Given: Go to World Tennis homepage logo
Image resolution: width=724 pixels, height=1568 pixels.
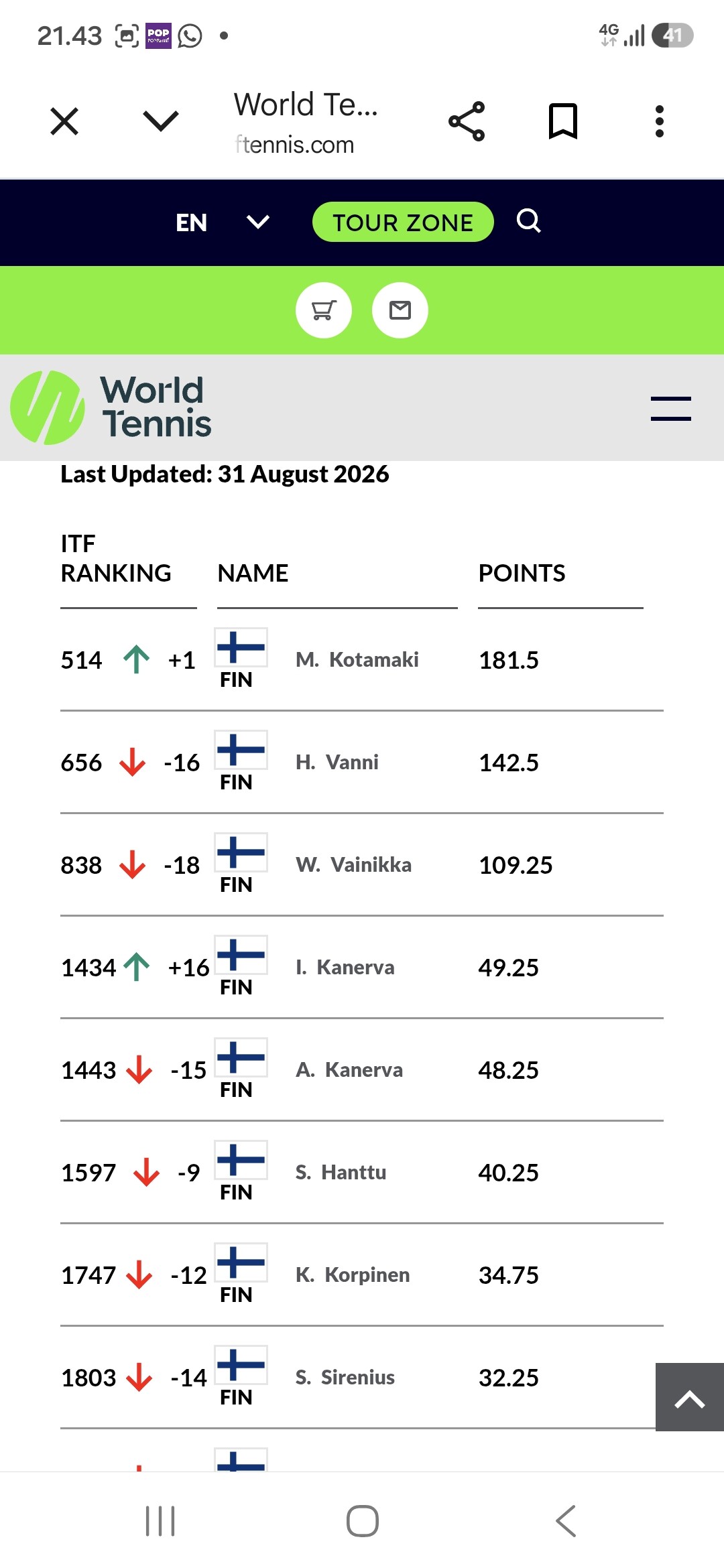Looking at the screenshot, I should click(111, 407).
